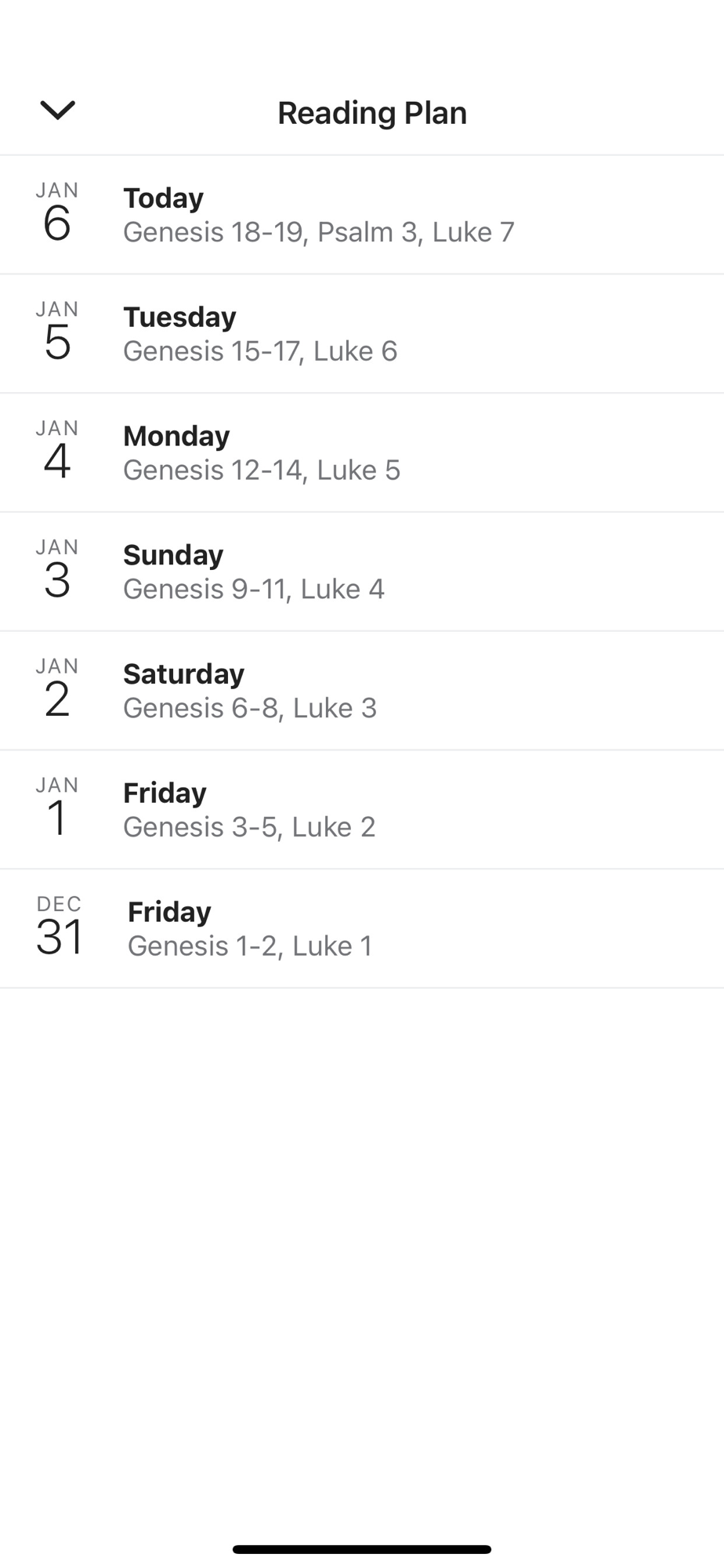Collapse the Reading Plan with the down chevron

pyautogui.click(x=57, y=110)
